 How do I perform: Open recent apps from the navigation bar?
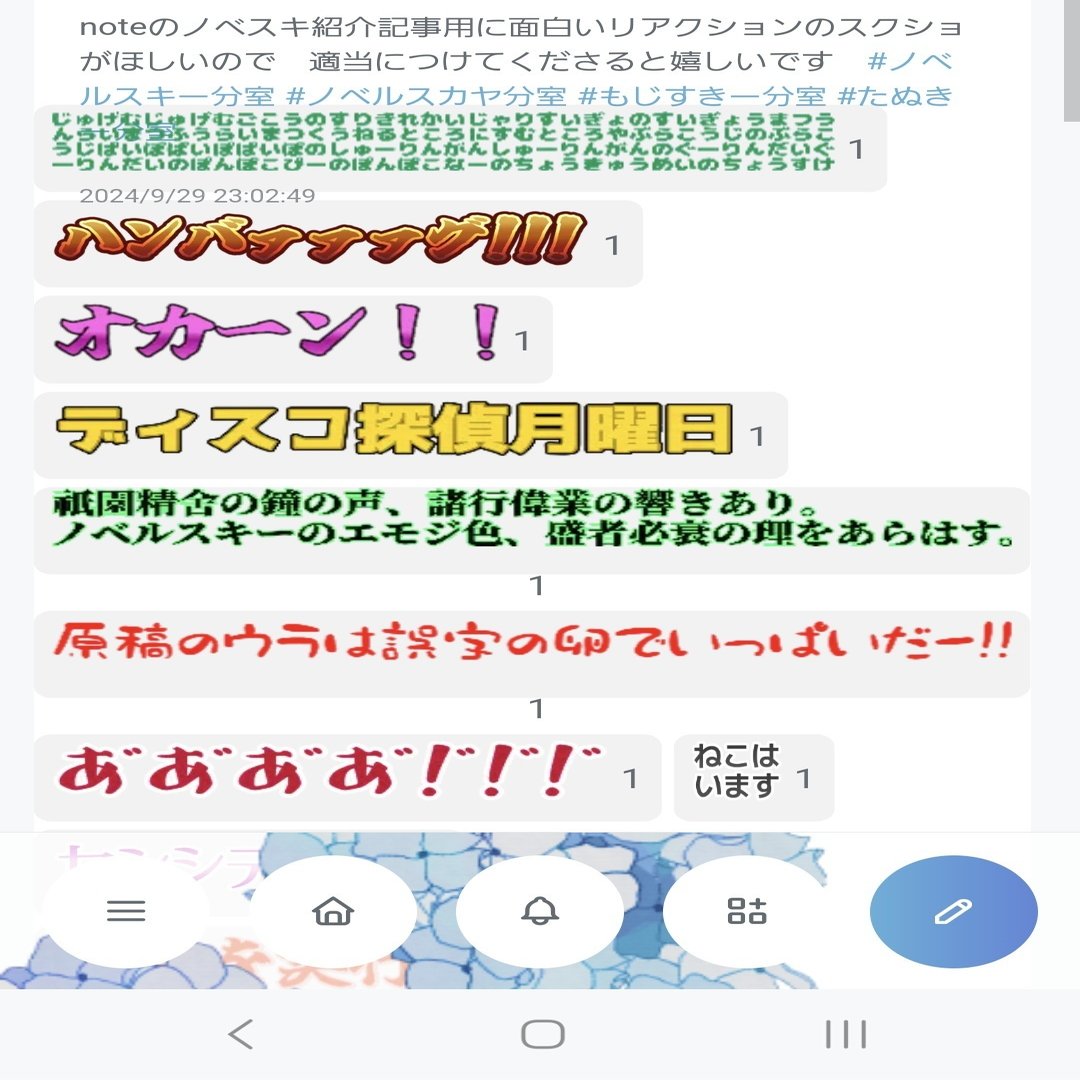(845, 1034)
